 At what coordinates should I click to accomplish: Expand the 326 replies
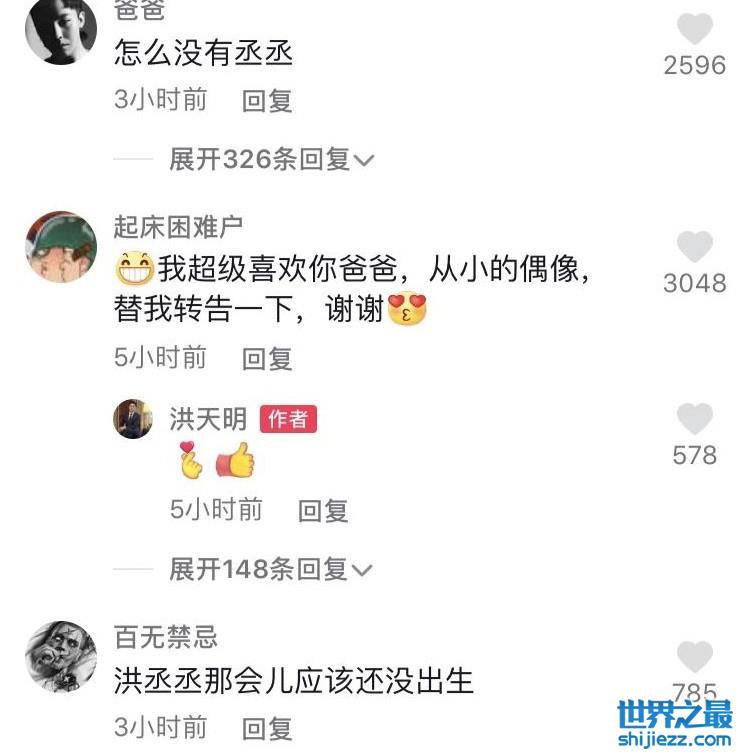[x=270, y=159]
